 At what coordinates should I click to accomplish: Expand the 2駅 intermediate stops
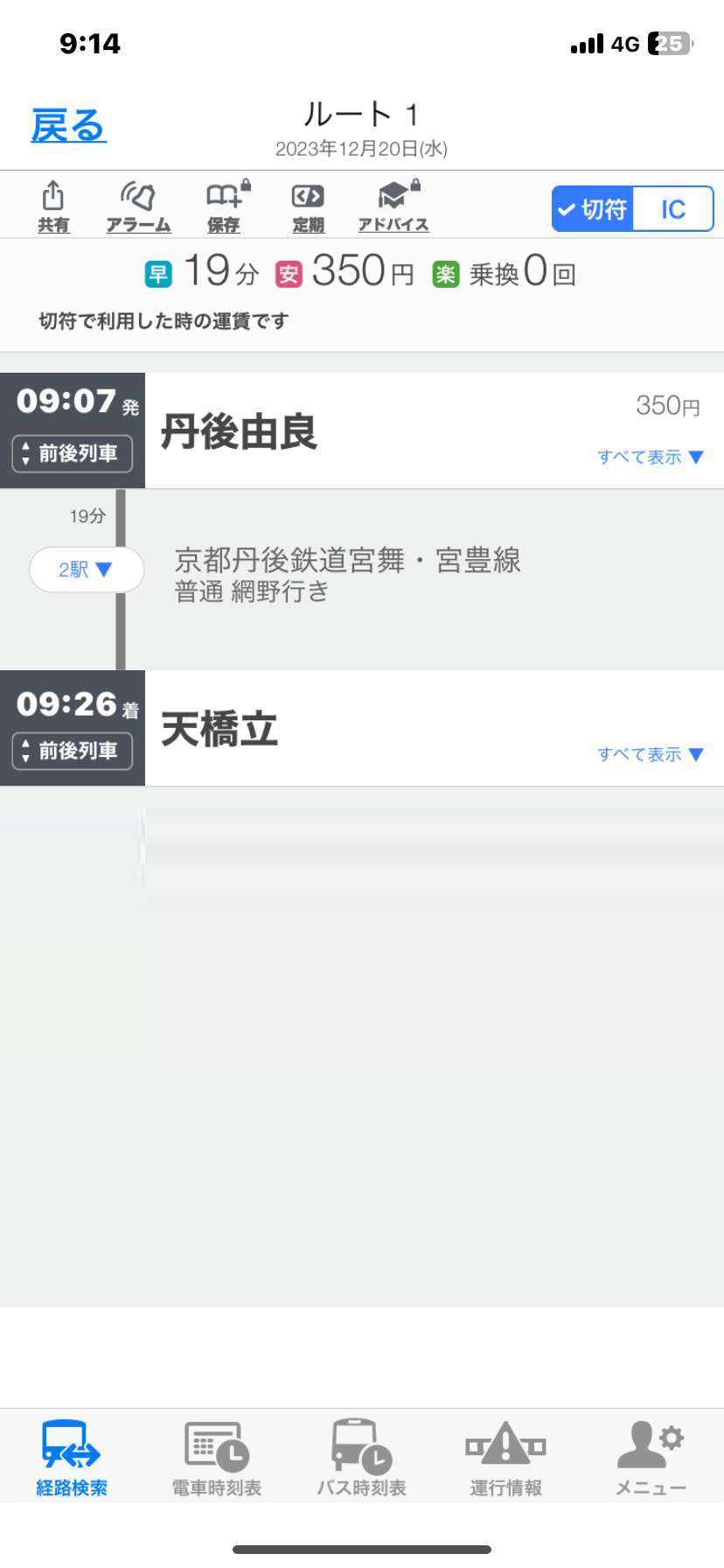click(x=86, y=570)
